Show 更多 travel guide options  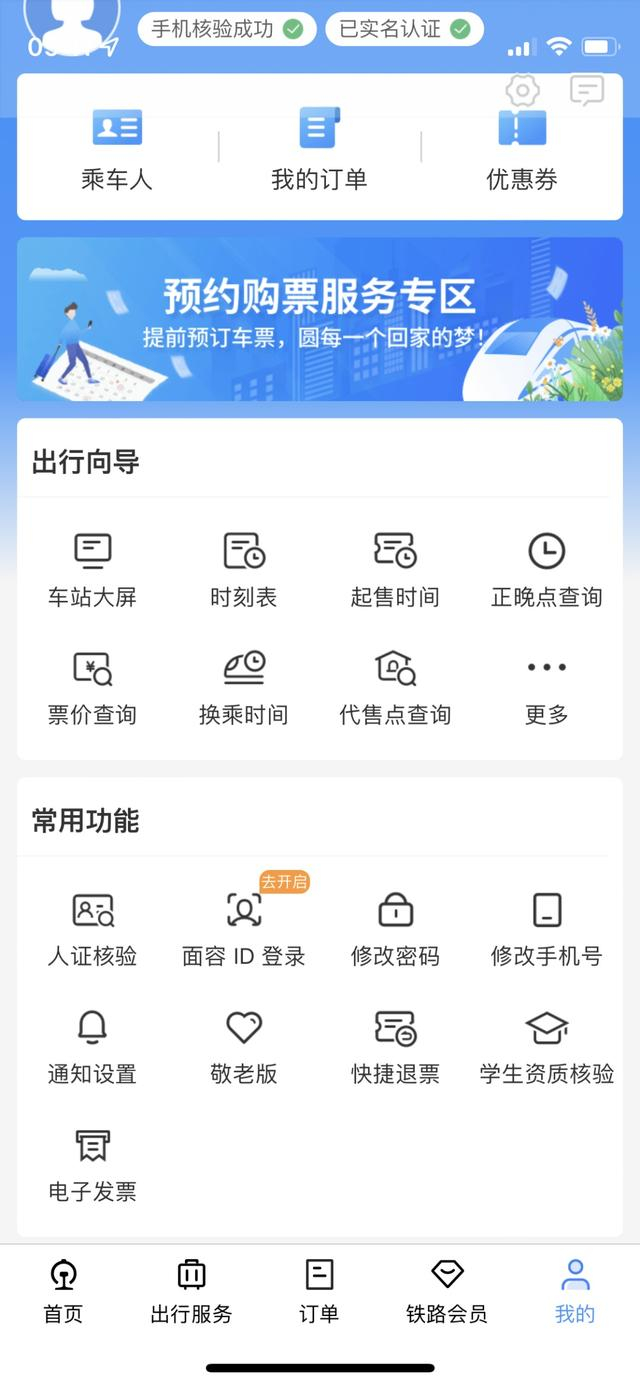[546, 687]
